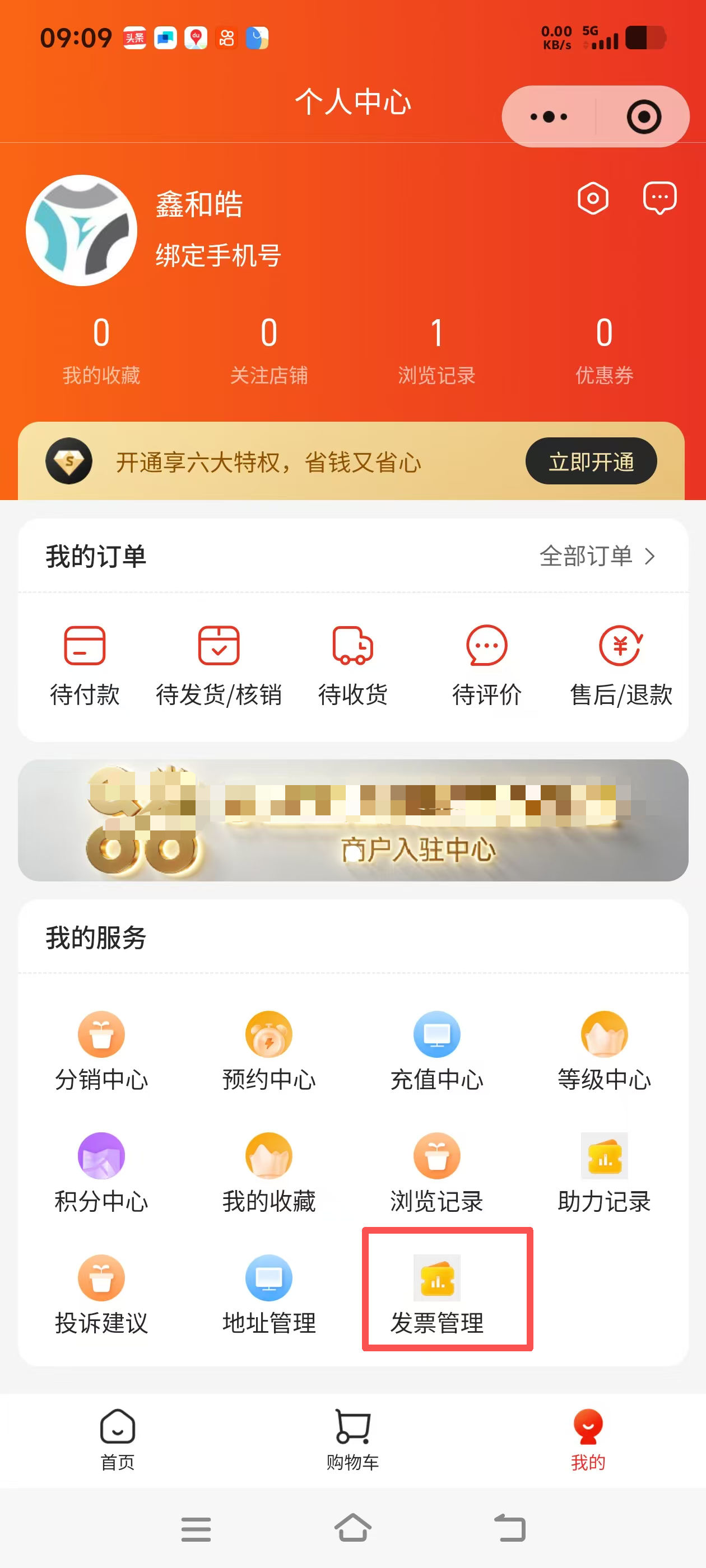Open the messages chat bubble icon
The height and width of the screenshot is (1568, 706).
point(659,198)
